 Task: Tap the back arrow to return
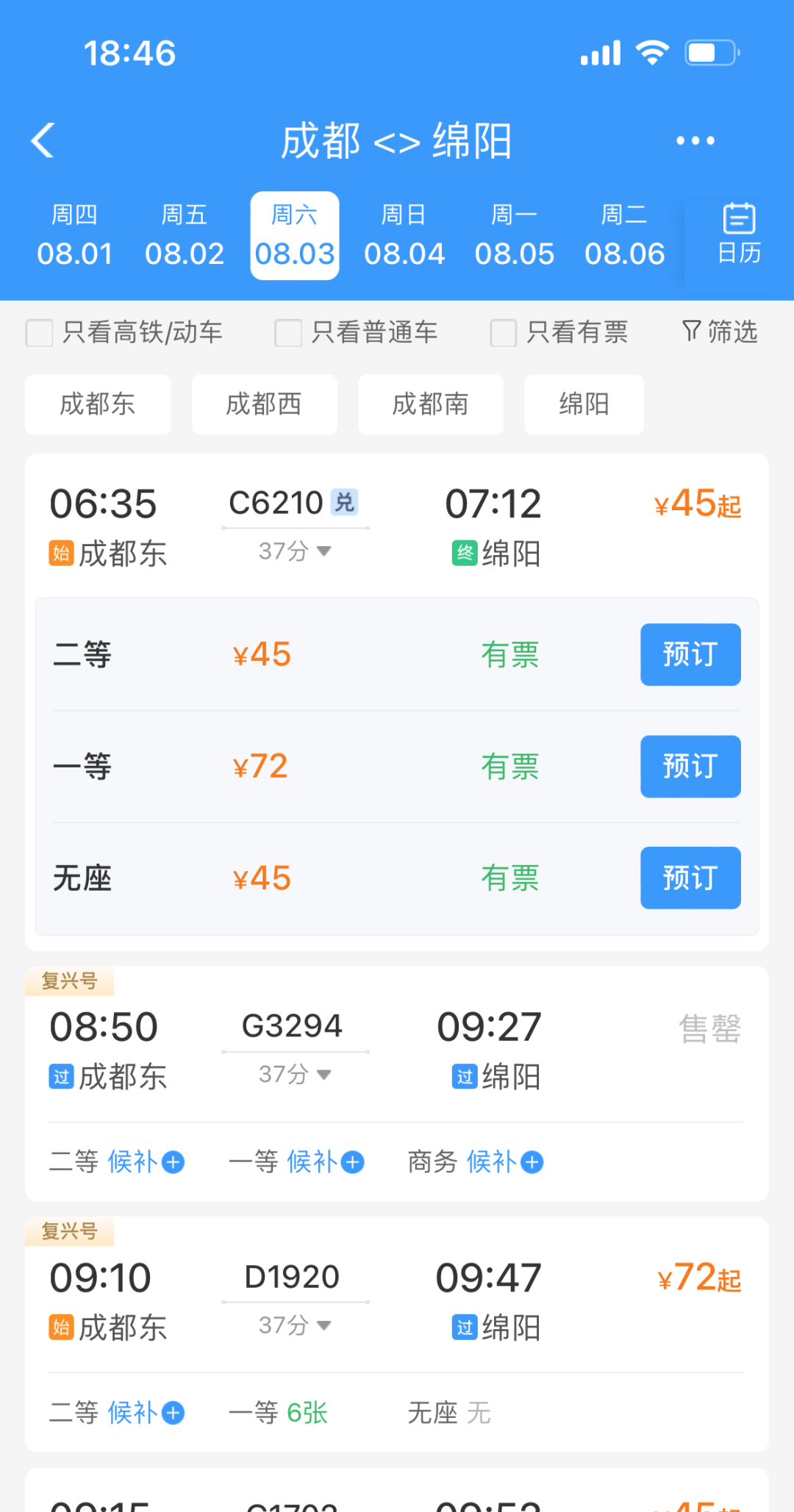tap(42, 140)
